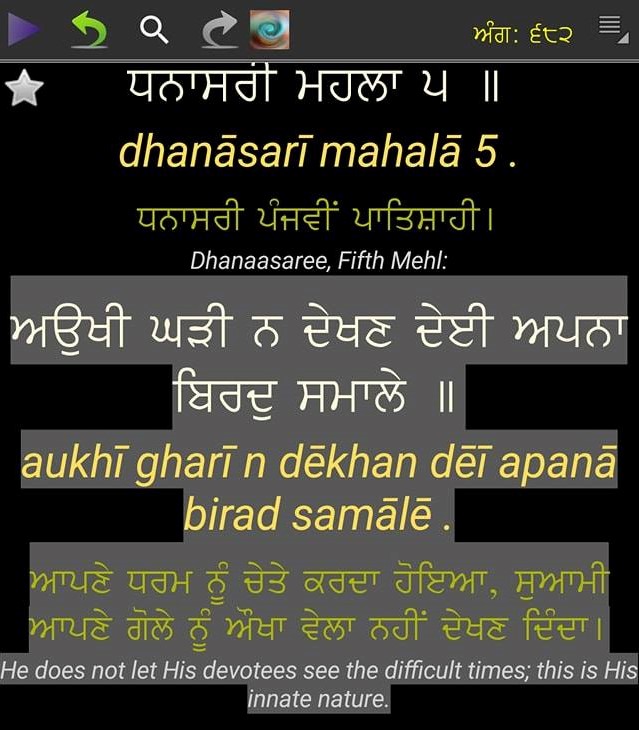Open search with the magnifier icon
Screen dimensions: 639x730
coord(153,30)
